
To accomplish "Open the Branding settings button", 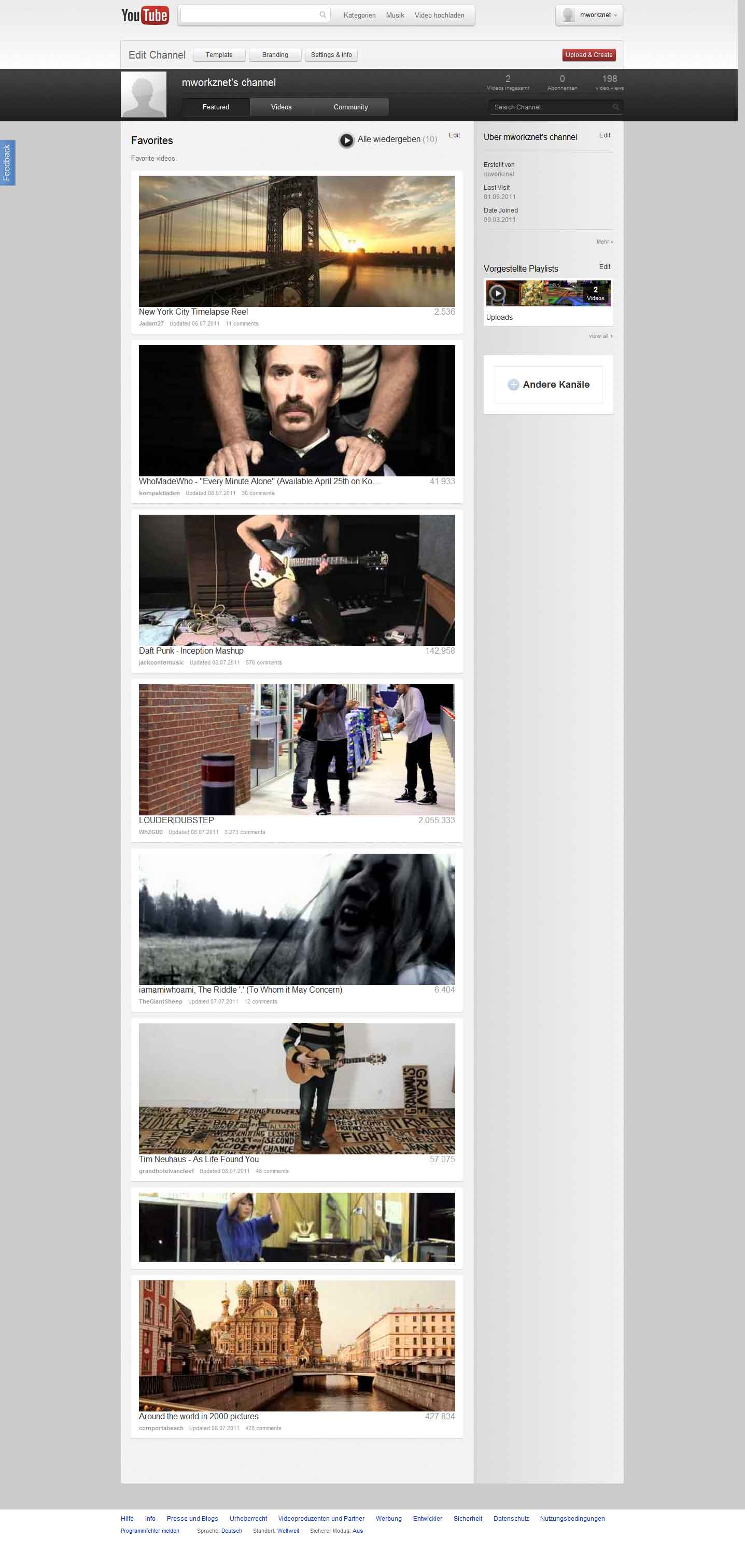I will point(275,55).
